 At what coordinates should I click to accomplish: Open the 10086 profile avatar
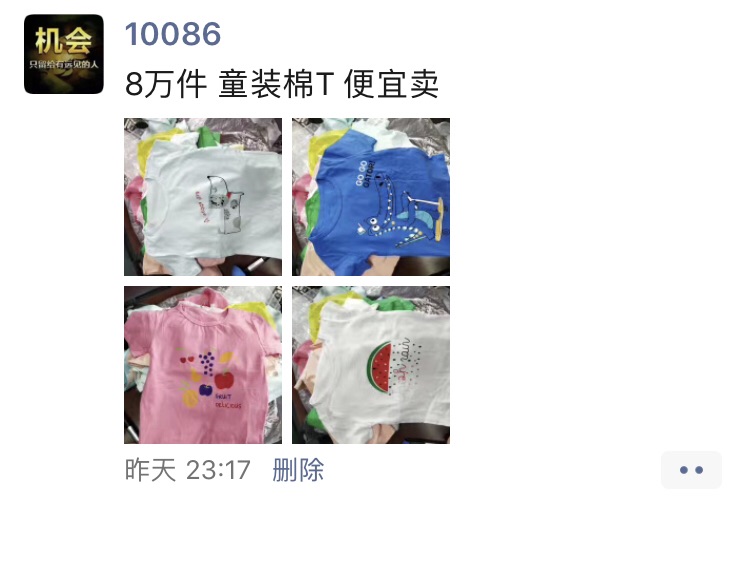click(x=63, y=54)
